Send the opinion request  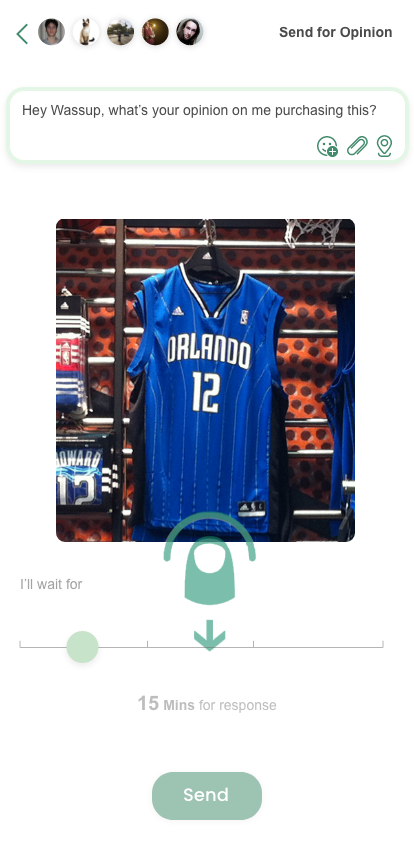coord(207,796)
